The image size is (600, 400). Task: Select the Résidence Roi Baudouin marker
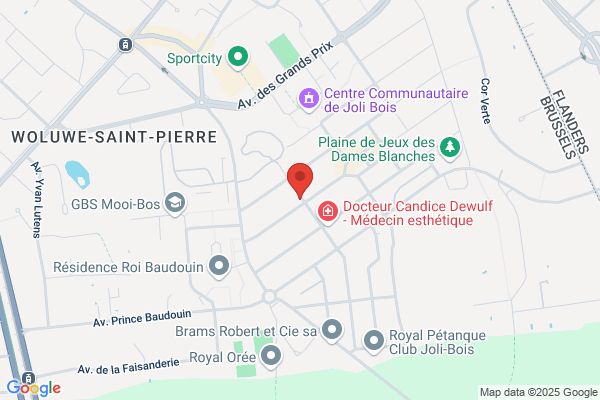(x=219, y=266)
